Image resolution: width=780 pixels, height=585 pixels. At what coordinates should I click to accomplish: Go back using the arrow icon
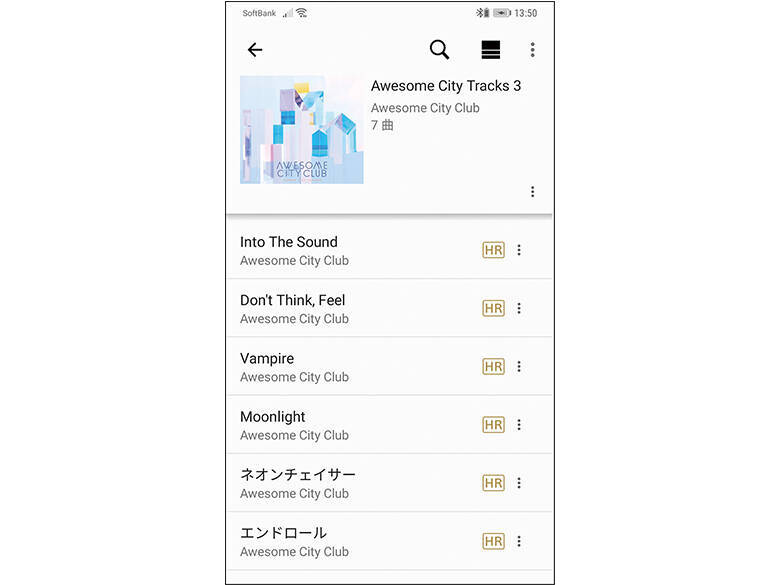point(255,50)
